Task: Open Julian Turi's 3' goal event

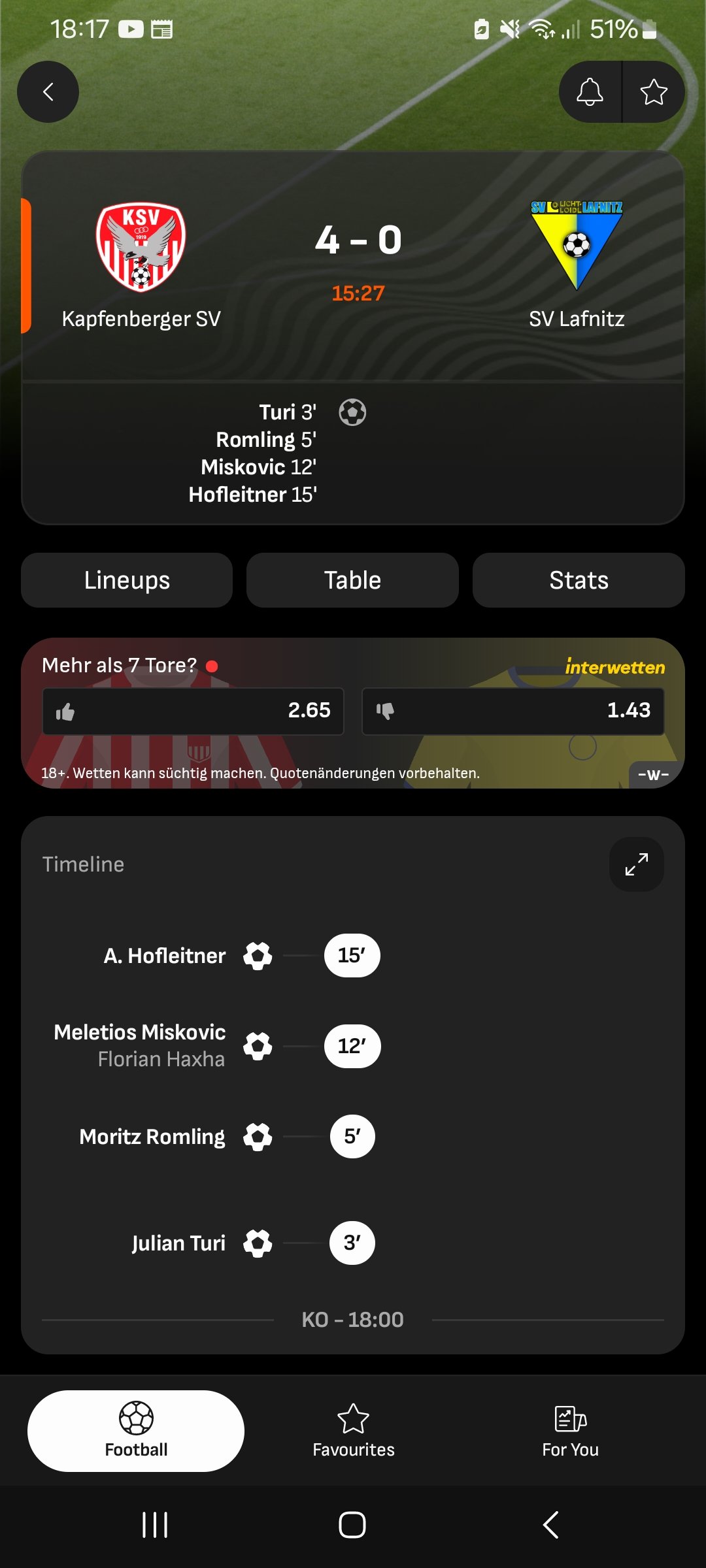Action: pos(253,1243)
